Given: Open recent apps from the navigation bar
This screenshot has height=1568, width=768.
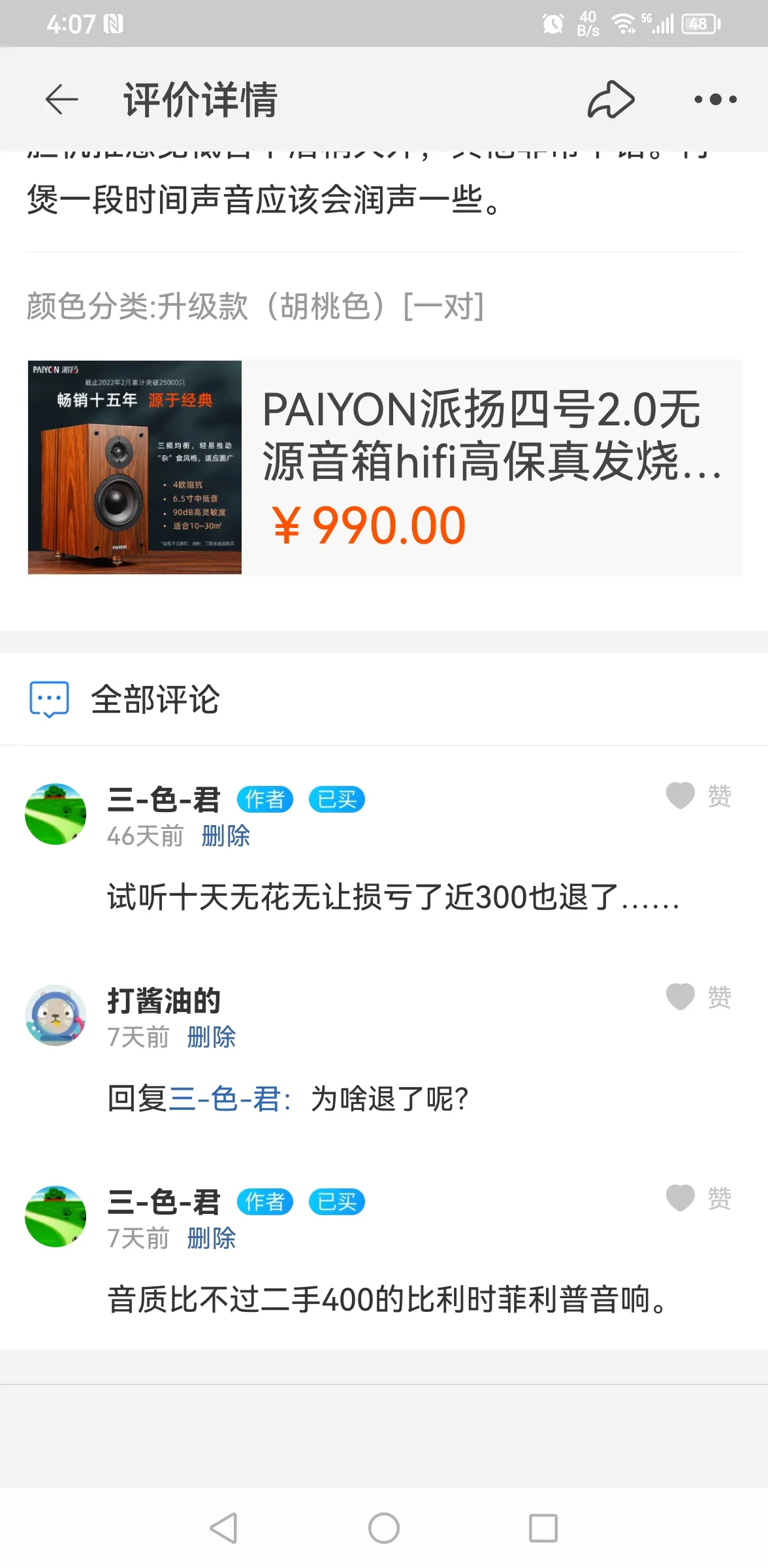Looking at the screenshot, I should pos(543,1528).
